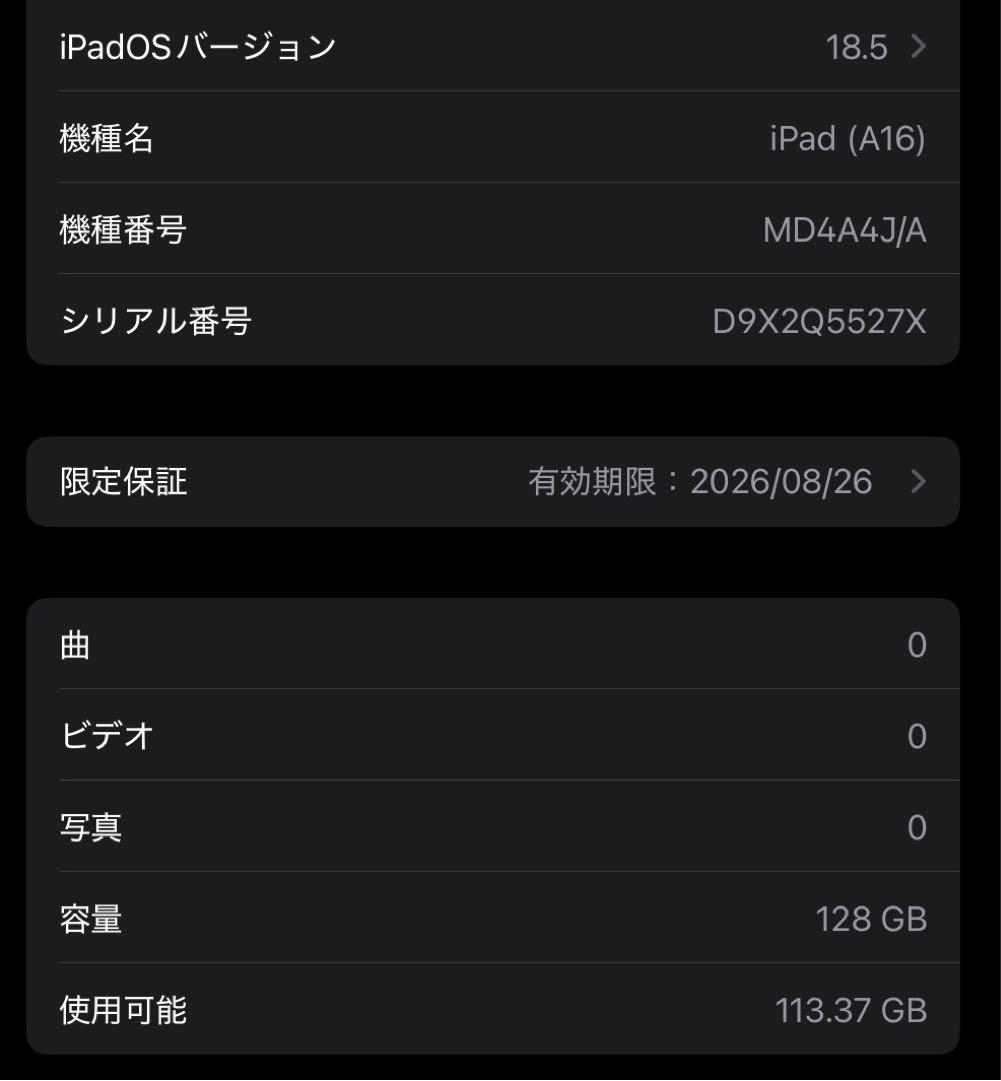The image size is (1001, 1081).
Task: Tap the iPadOS バージョン label
Action: coord(196,46)
